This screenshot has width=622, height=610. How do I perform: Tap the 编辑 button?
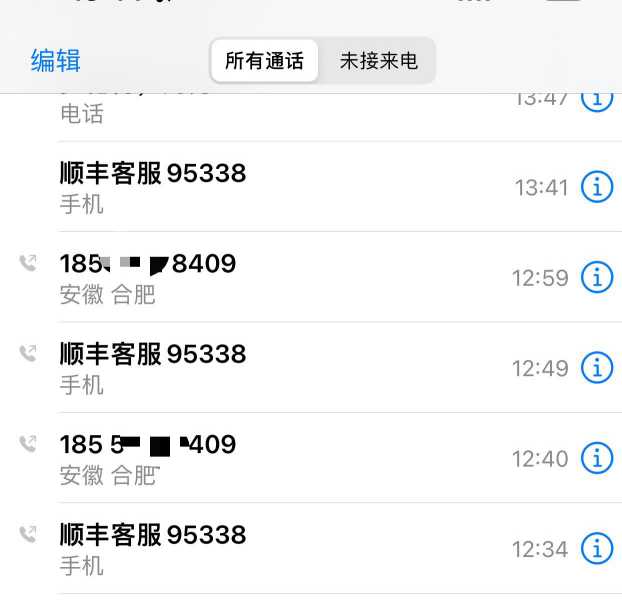[x=56, y=61]
